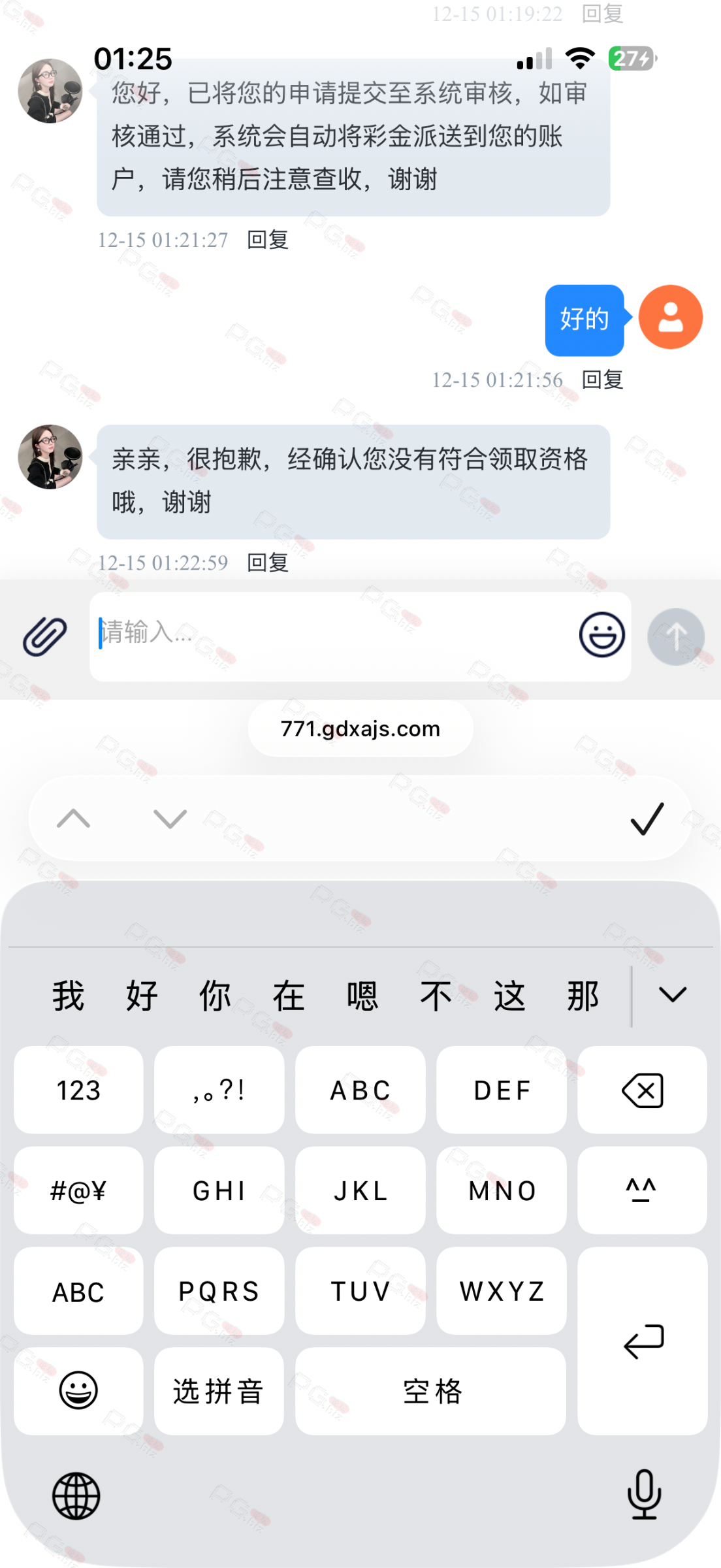This screenshot has width=721, height=1568.
Task: Hit the keyboard backspace key
Action: click(642, 1090)
